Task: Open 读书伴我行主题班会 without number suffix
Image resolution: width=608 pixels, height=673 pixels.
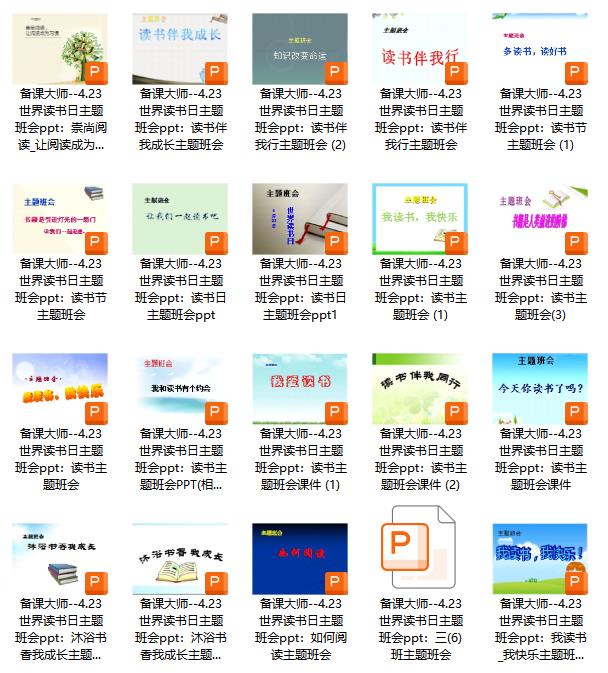Action: 420,50
